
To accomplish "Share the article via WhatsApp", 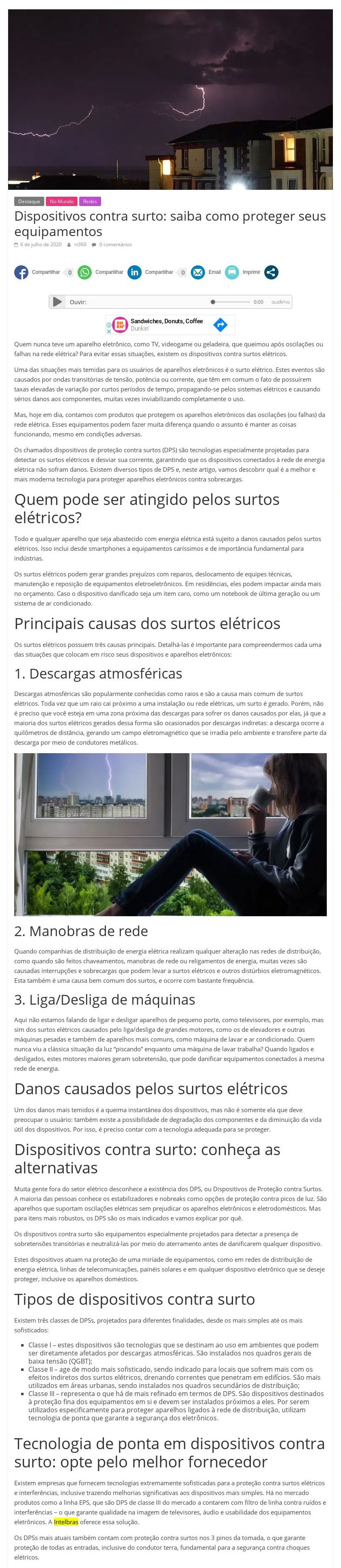I will (x=84, y=272).
